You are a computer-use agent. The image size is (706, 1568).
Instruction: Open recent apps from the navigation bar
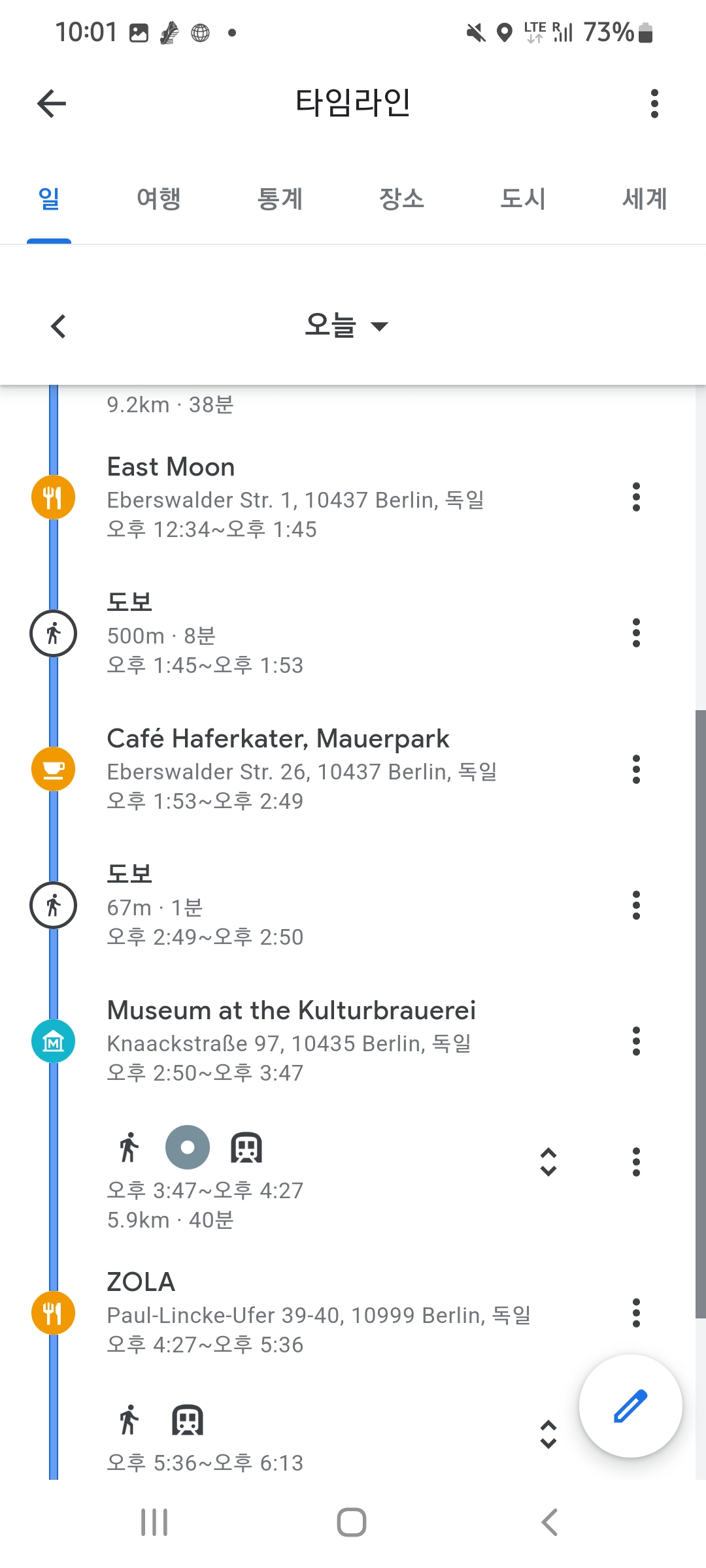[x=154, y=1522]
